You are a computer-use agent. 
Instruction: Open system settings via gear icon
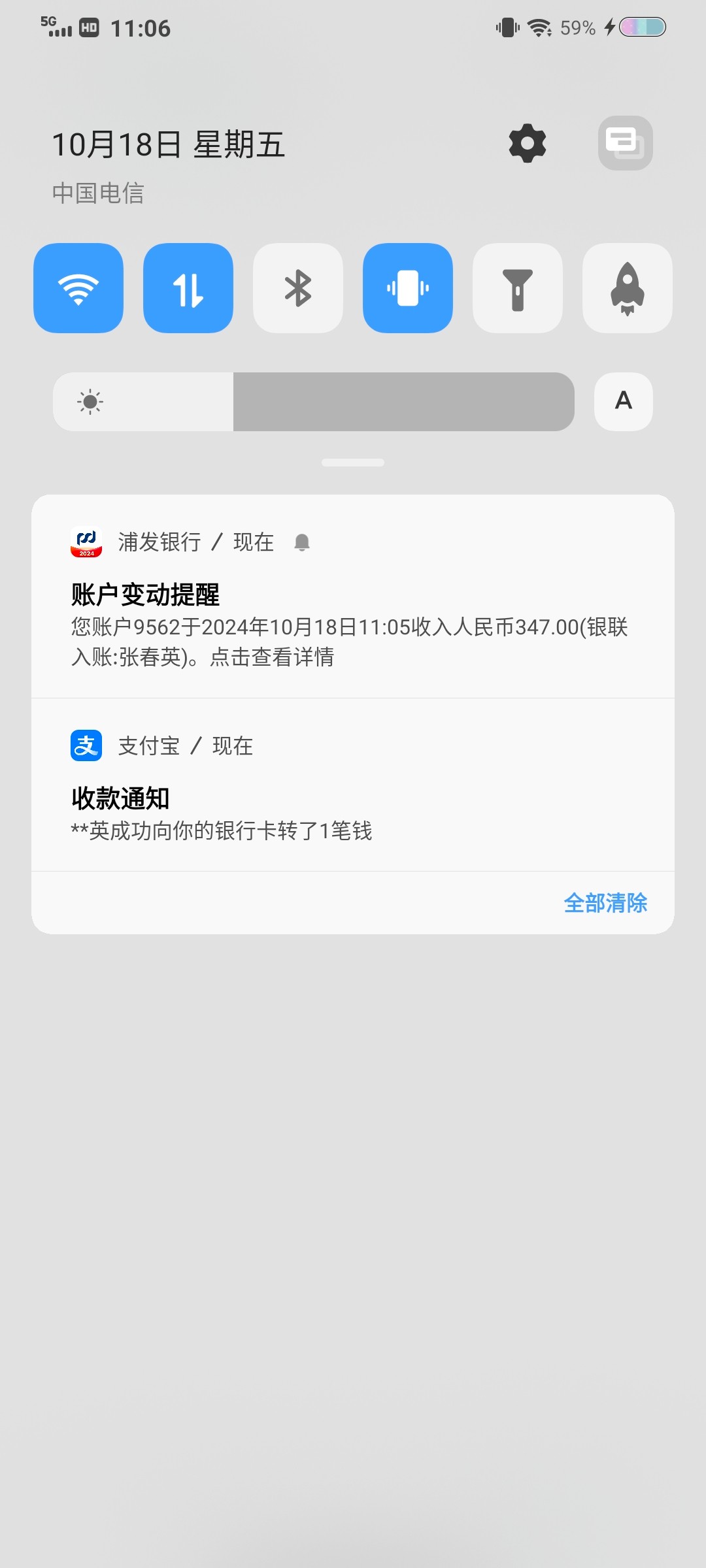pos(528,143)
